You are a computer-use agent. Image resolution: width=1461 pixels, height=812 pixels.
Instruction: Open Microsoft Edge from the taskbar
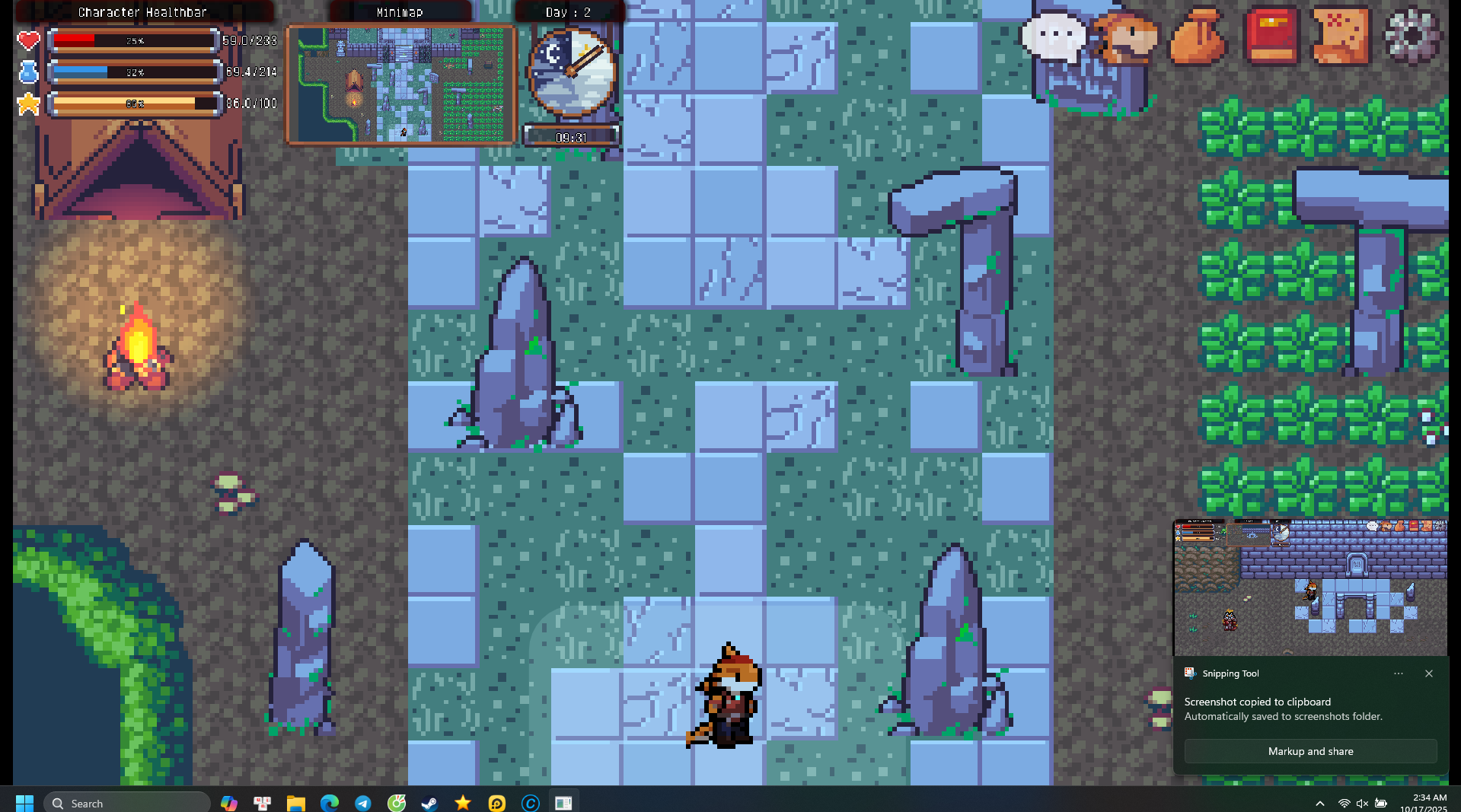(x=330, y=803)
